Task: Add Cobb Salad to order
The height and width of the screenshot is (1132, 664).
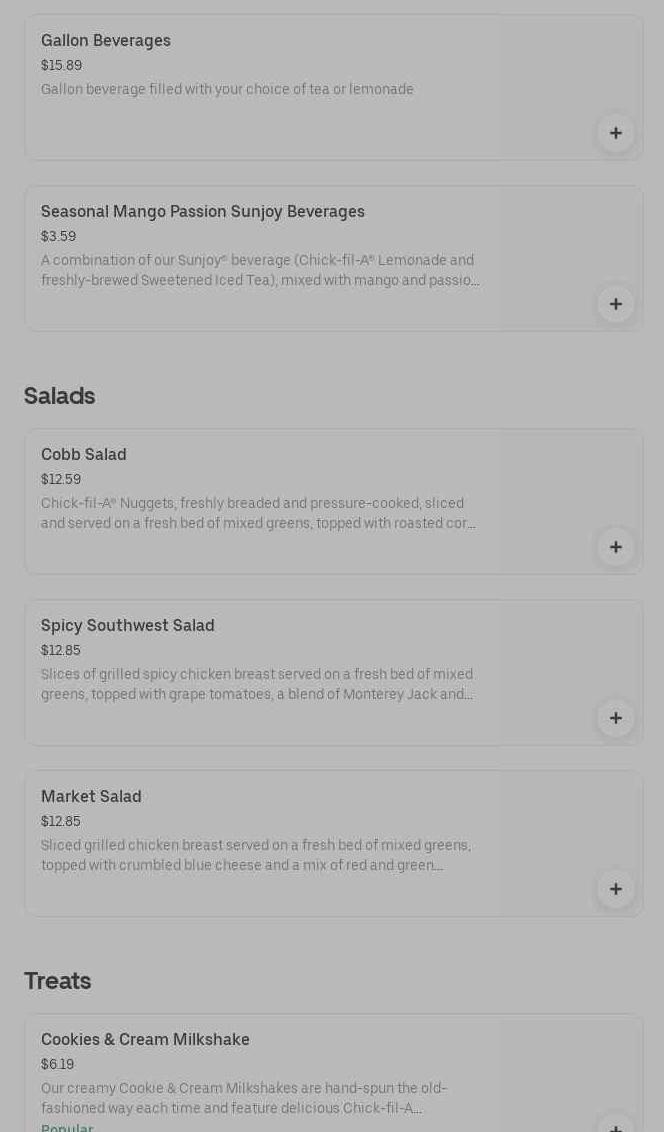Action: [616, 547]
